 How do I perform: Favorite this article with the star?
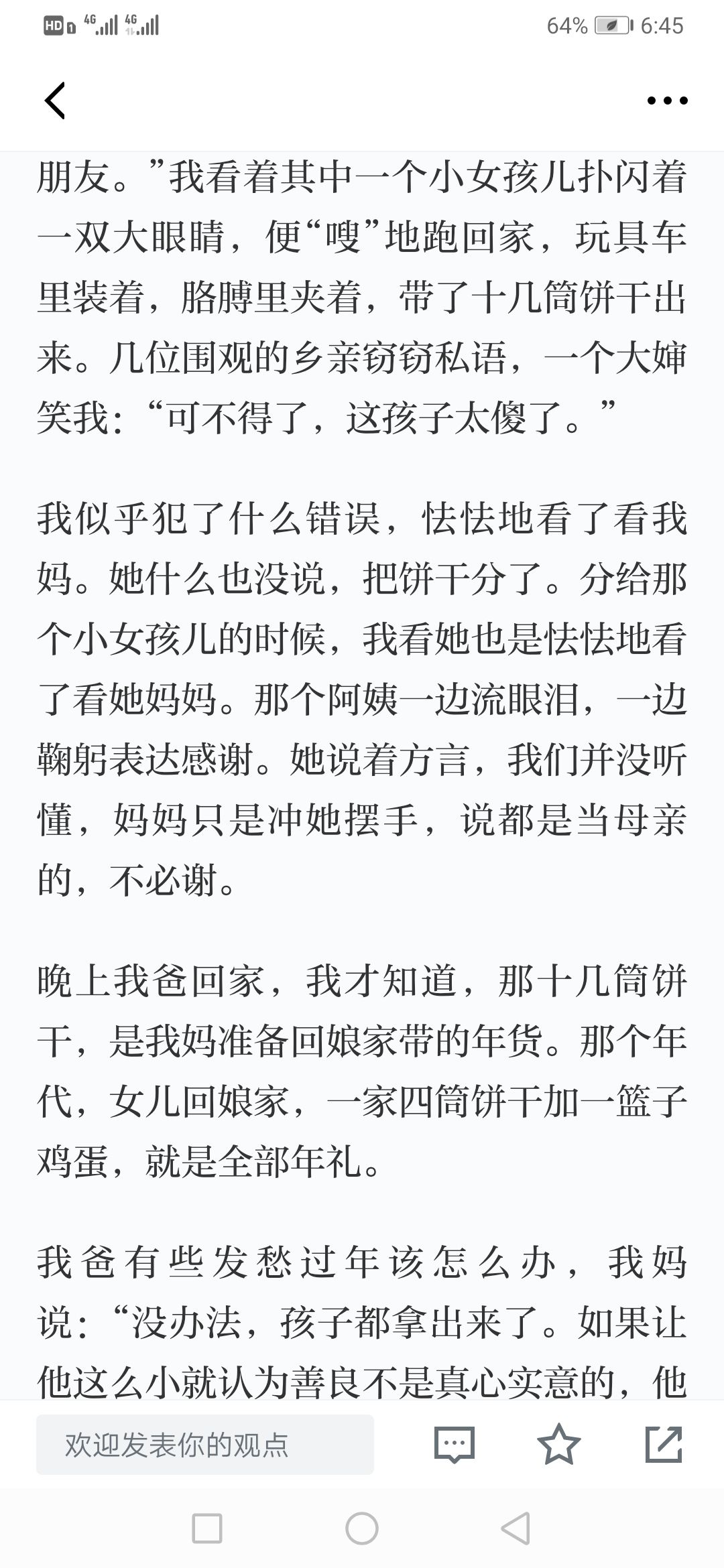pyautogui.click(x=558, y=1443)
